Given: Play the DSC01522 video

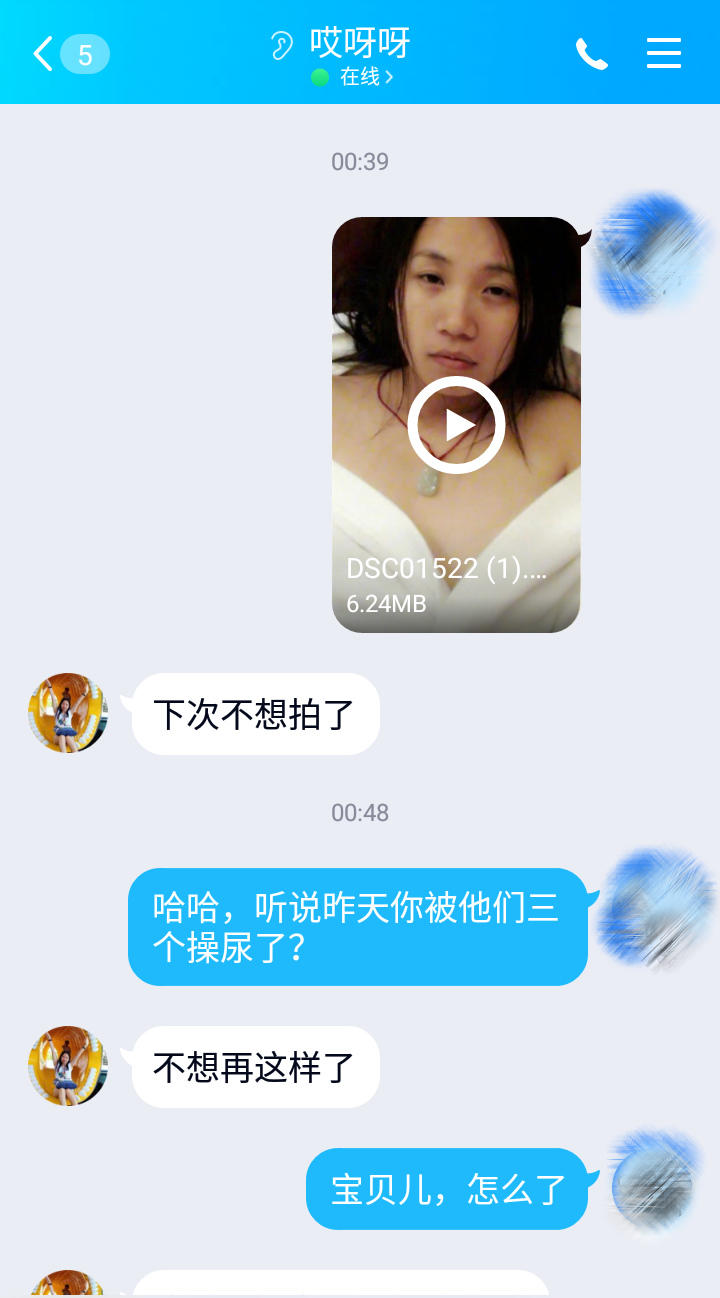Looking at the screenshot, I should [455, 424].
